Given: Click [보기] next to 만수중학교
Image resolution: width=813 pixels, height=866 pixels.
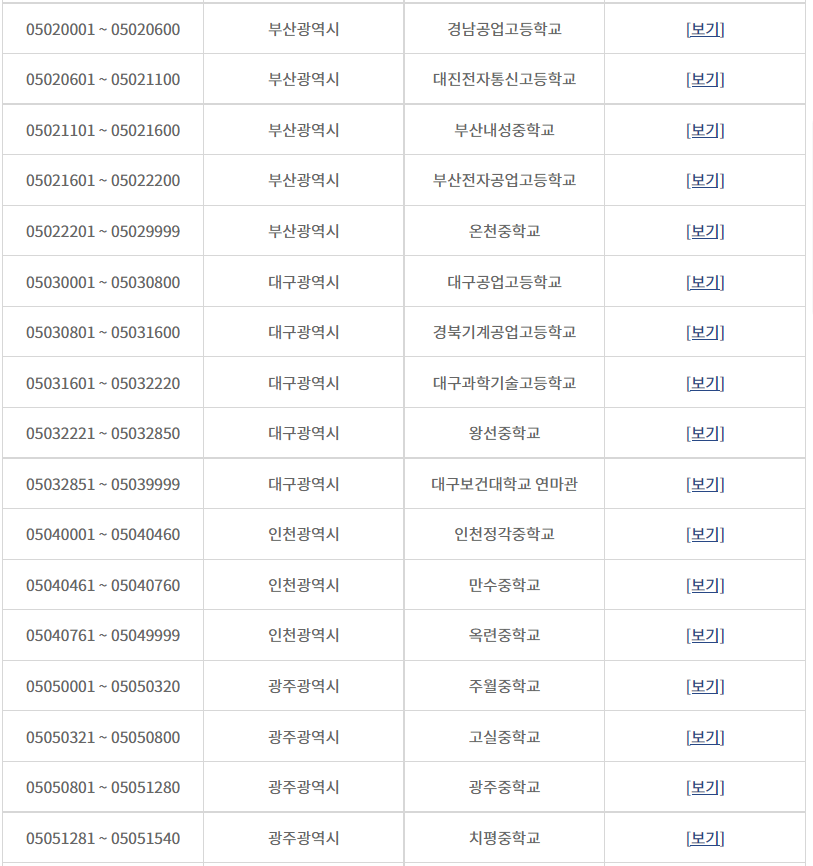Looking at the screenshot, I should tap(705, 584).
